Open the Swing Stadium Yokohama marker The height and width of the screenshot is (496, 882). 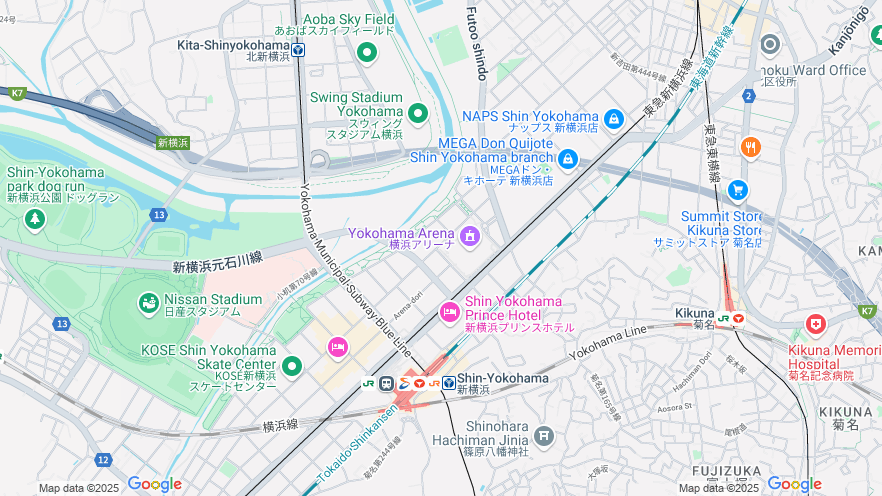coord(418,113)
